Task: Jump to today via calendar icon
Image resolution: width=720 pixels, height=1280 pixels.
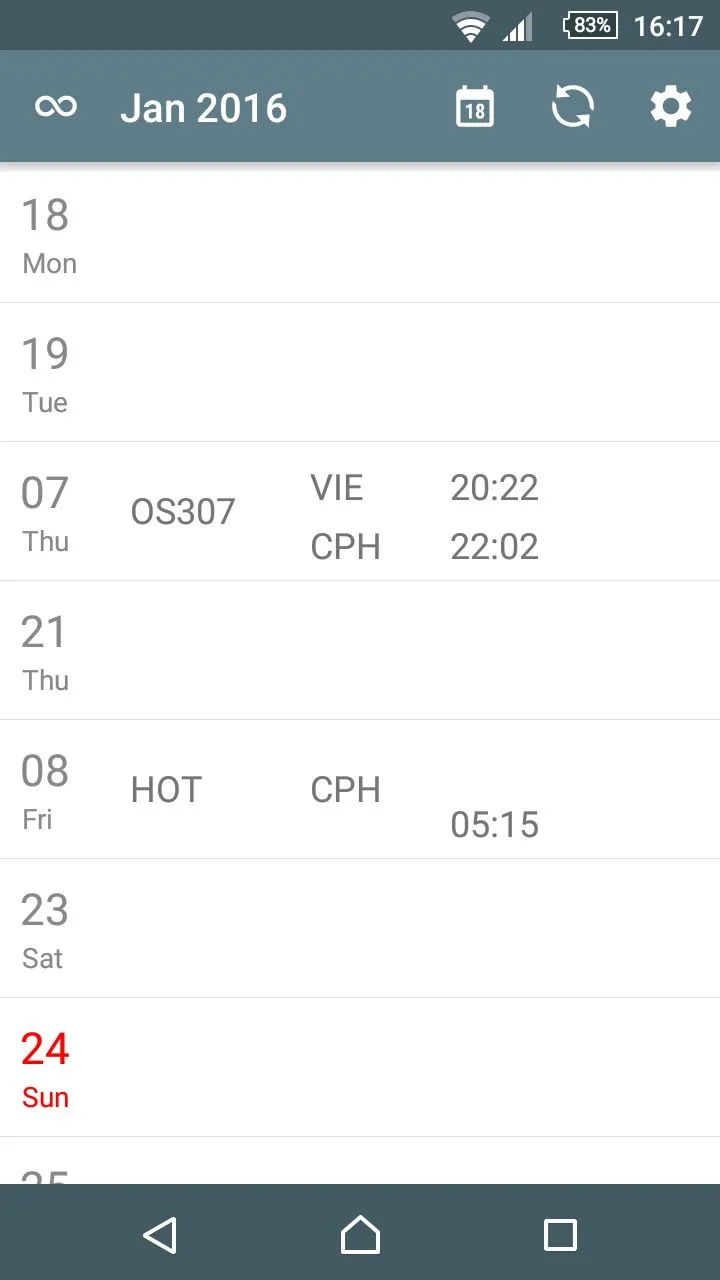Action: tap(475, 106)
